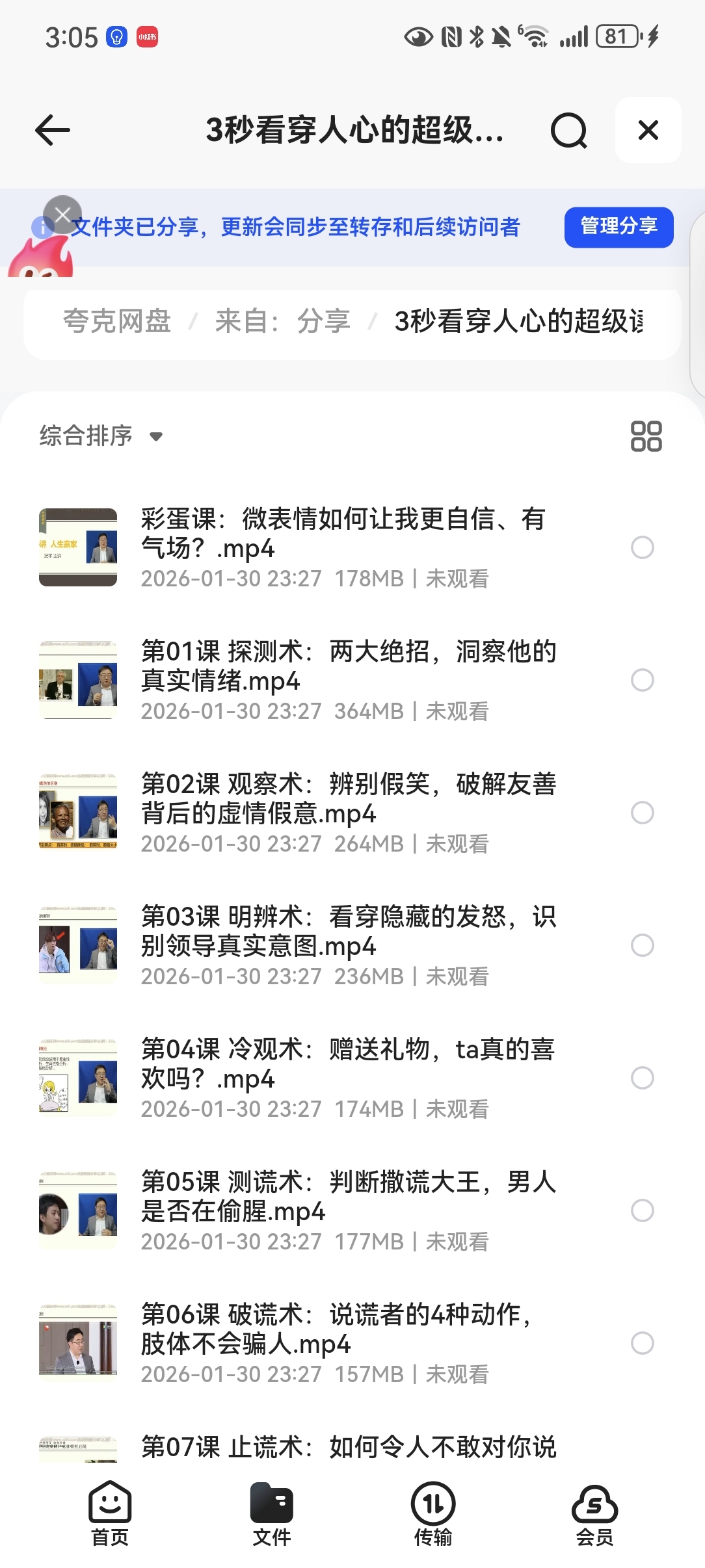Go back using the arrow icon
Image resolution: width=705 pixels, height=1568 pixels.
(53, 130)
